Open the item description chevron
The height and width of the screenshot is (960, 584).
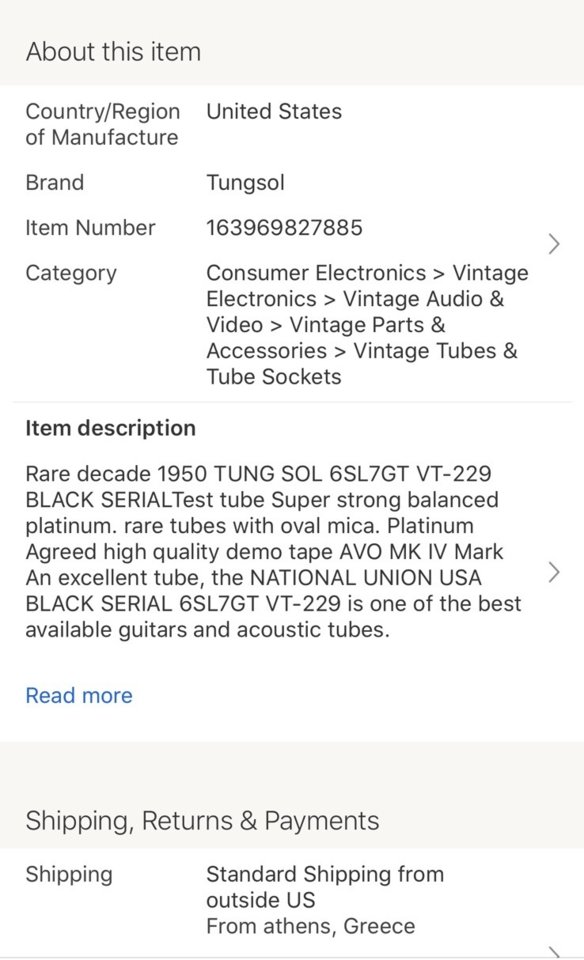click(x=553, y=572)
